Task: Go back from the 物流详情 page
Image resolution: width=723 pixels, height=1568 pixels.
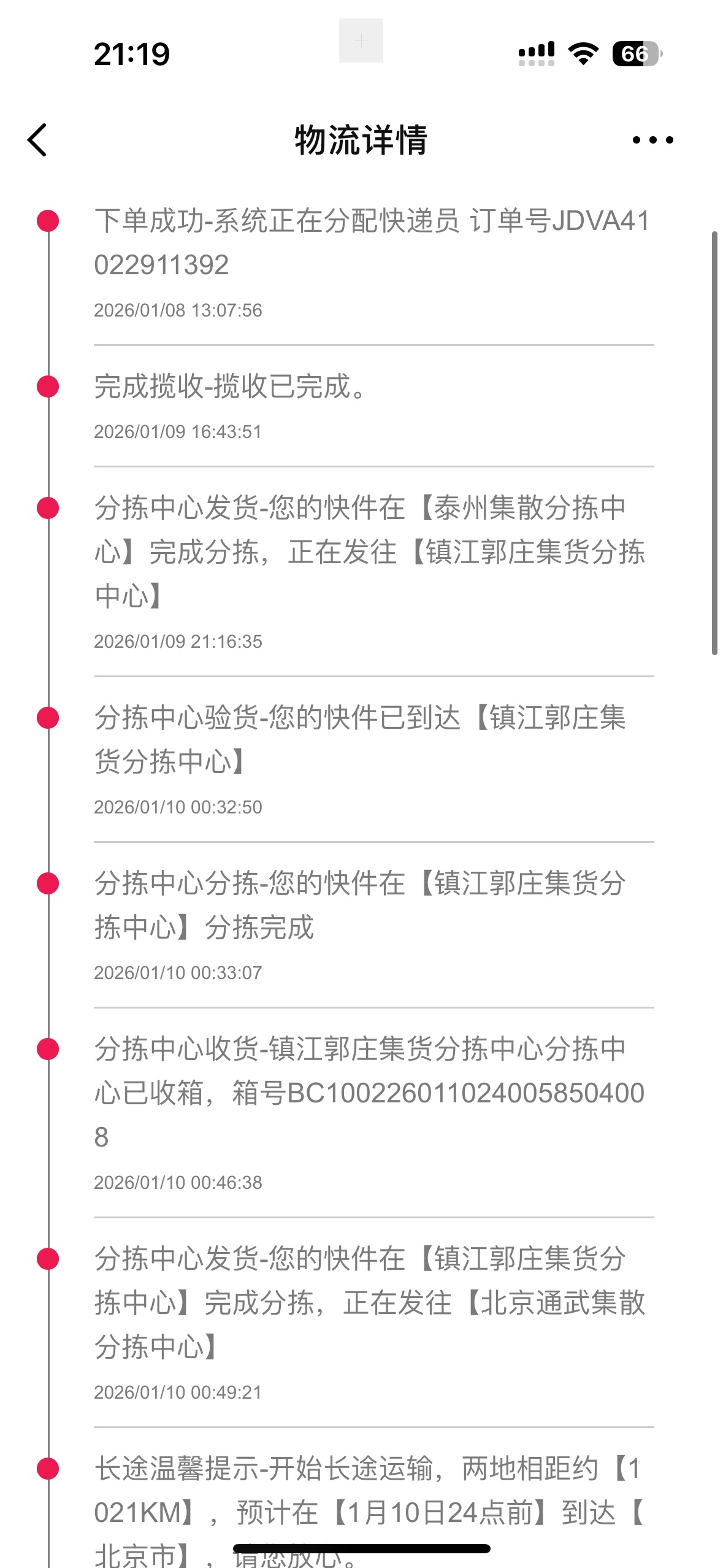Action: tap(37, 140)
